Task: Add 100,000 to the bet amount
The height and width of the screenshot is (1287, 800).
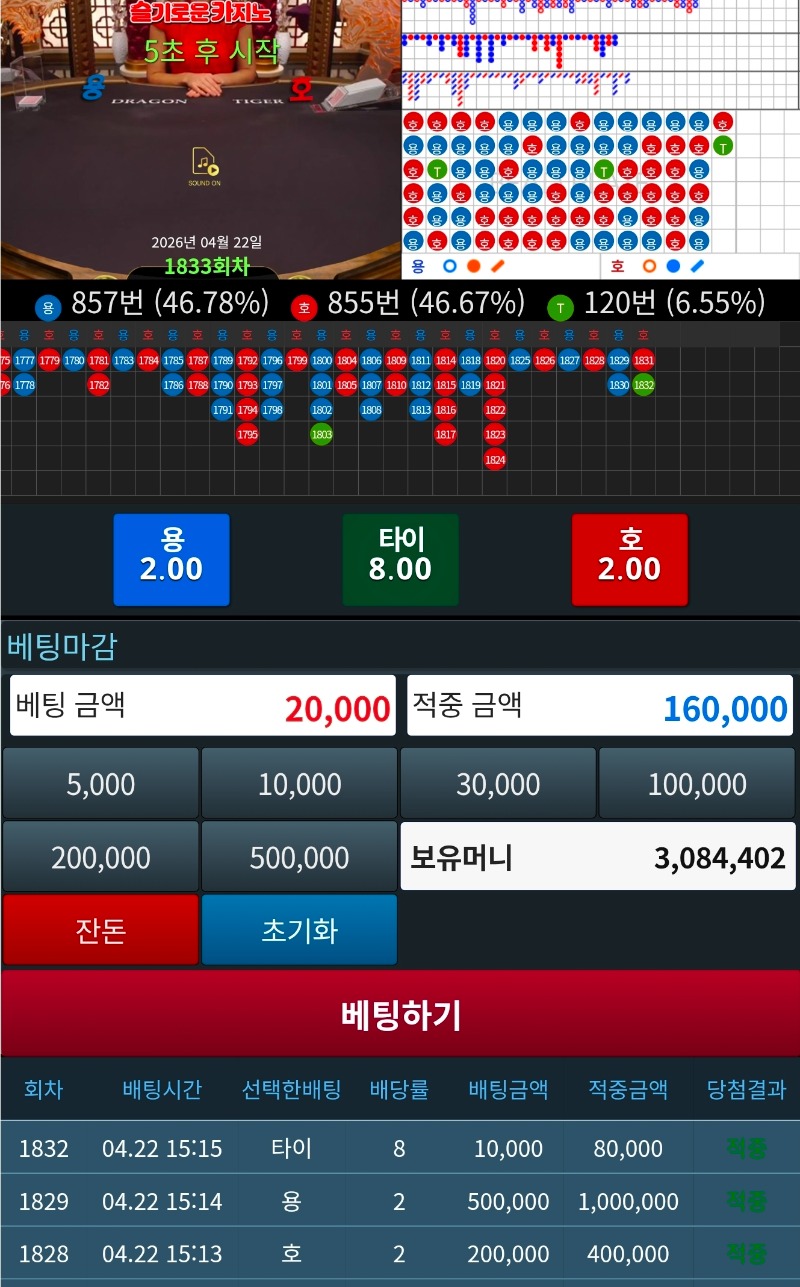Action: (697, 784)
